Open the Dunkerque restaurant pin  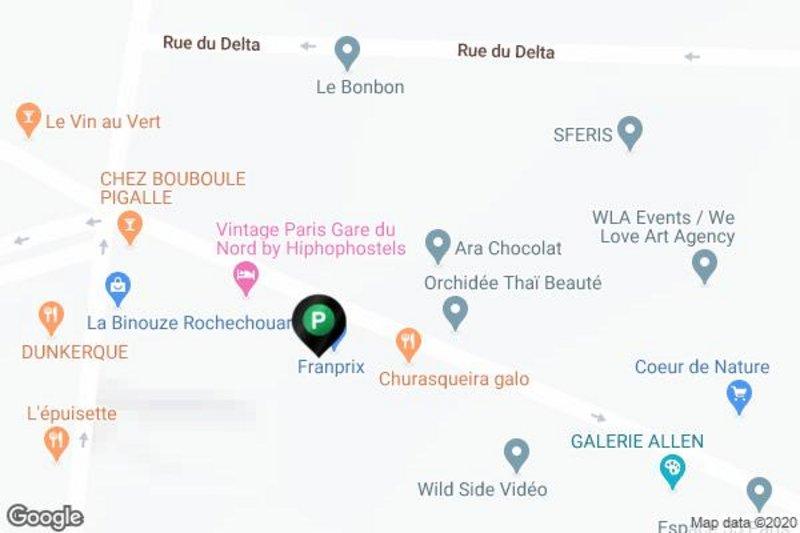[x=51, y=318]
